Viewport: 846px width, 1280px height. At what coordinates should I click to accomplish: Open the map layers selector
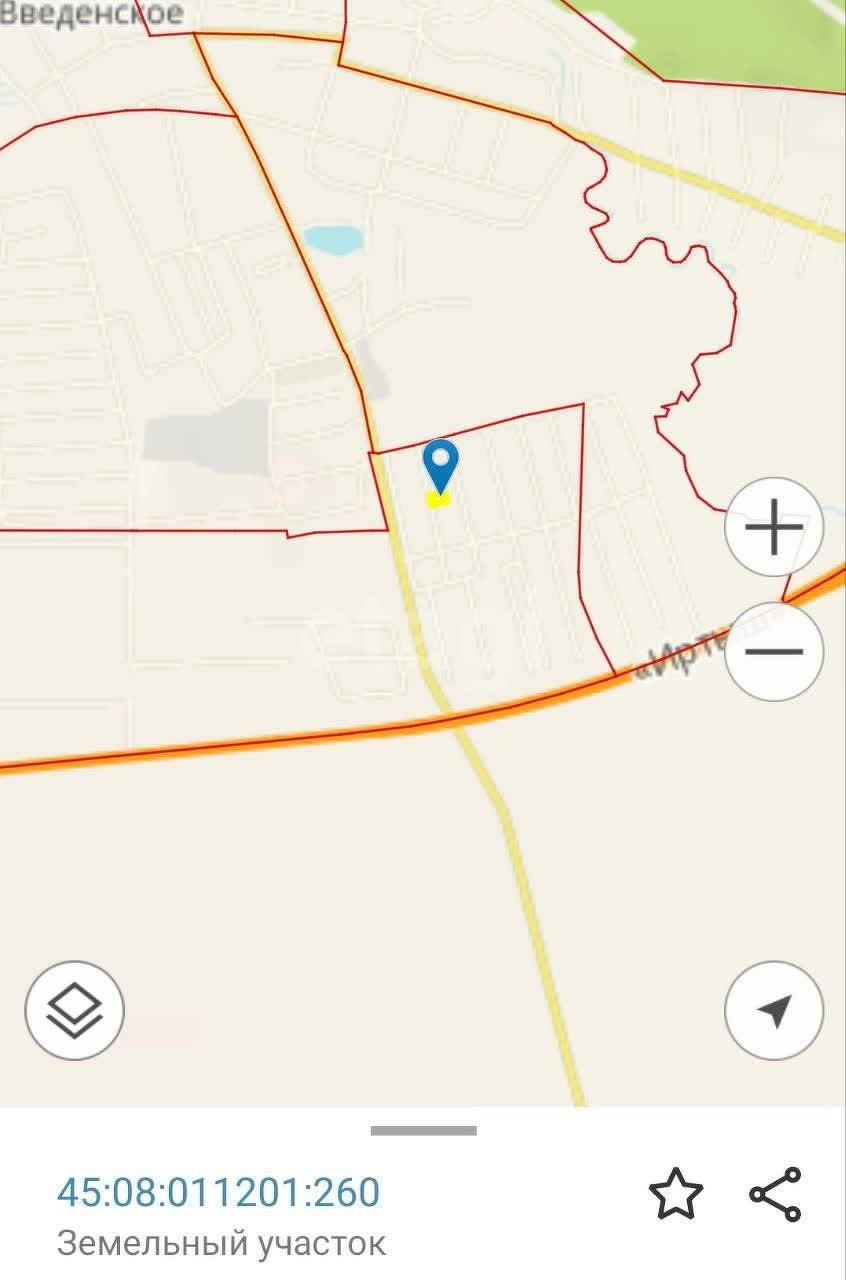74,1010
